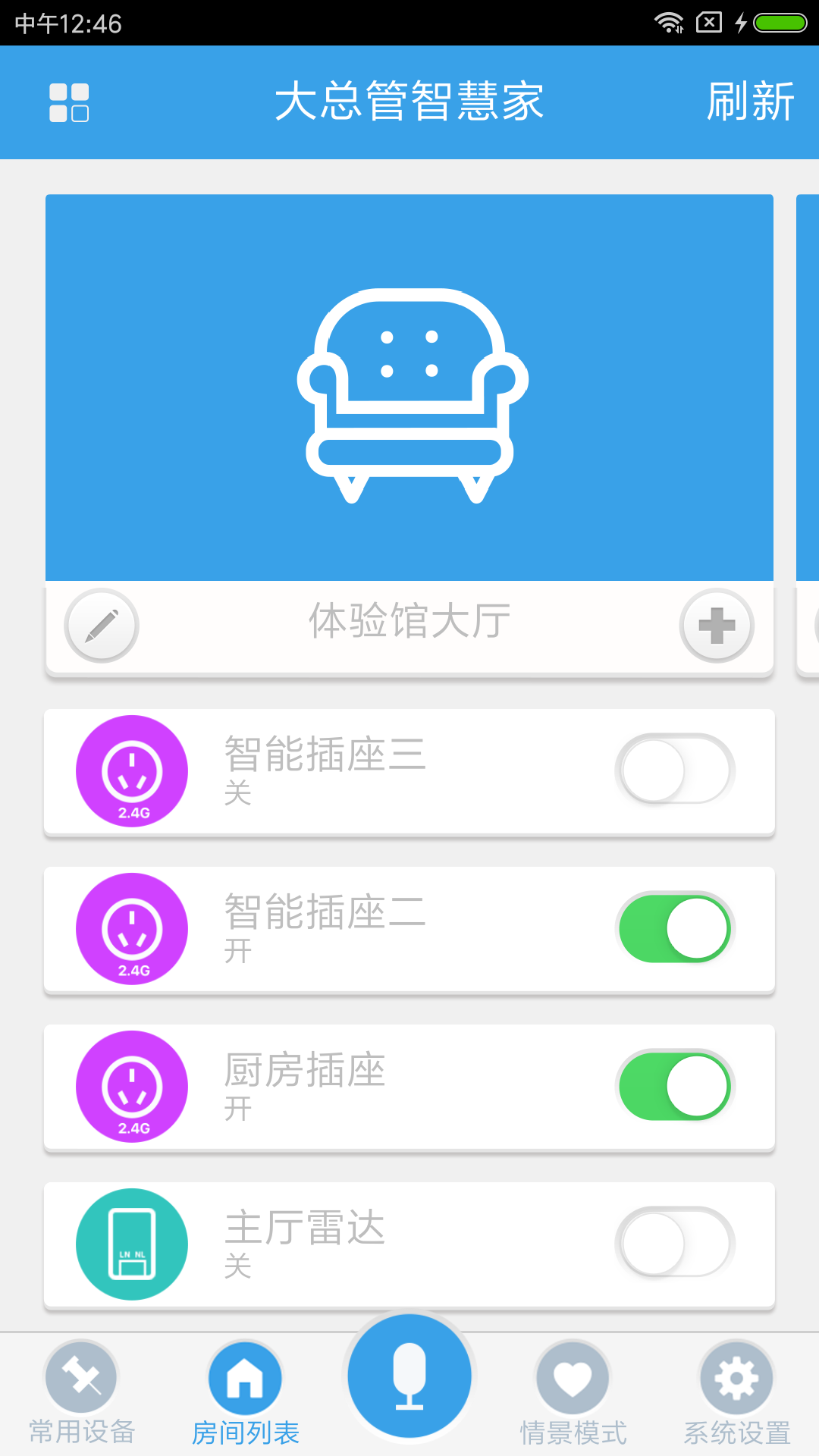Enable the 主厅雷达 switch

click(x=674, y=1244)
